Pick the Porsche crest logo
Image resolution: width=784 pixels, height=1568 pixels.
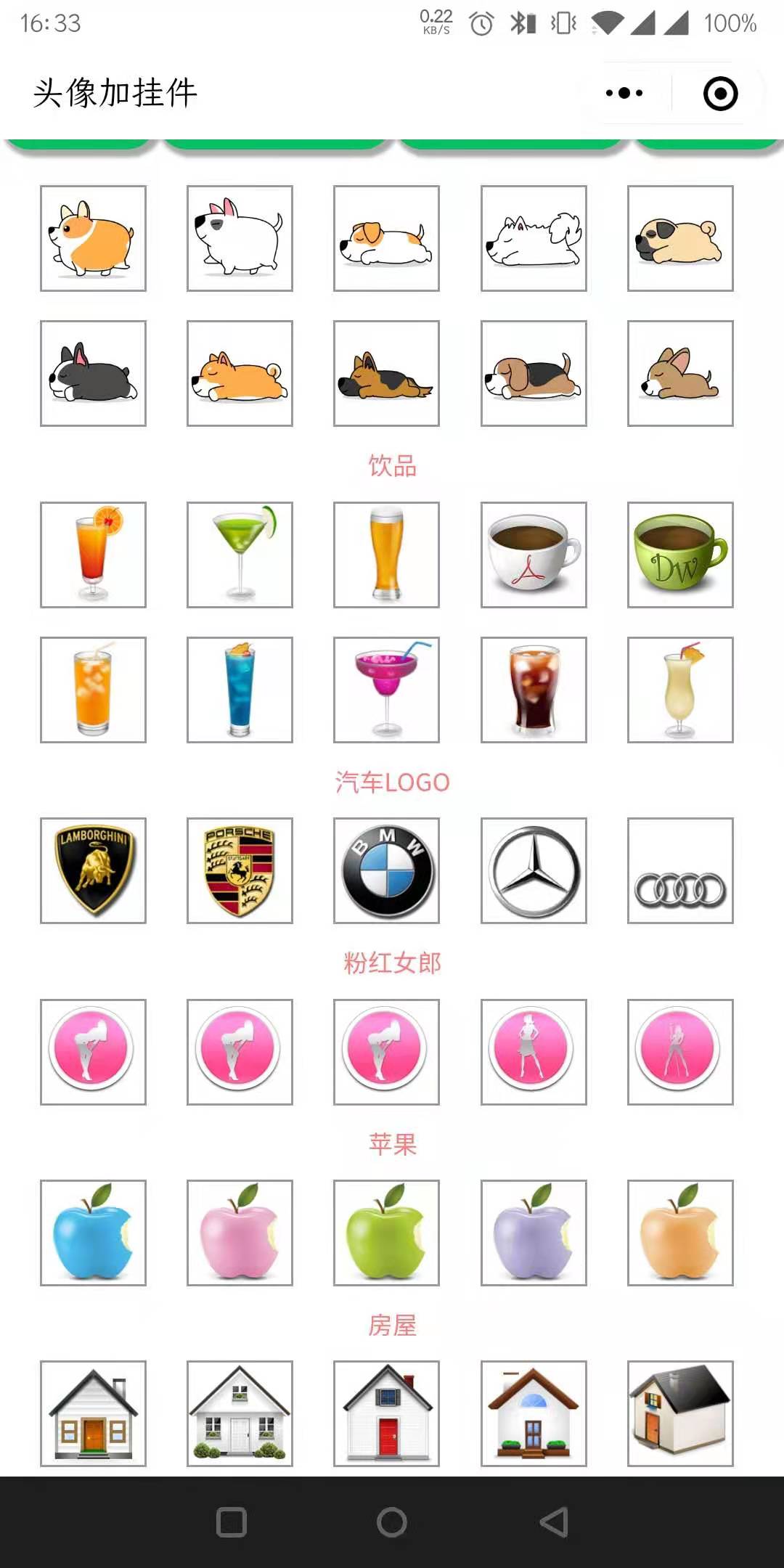[240, 870]
